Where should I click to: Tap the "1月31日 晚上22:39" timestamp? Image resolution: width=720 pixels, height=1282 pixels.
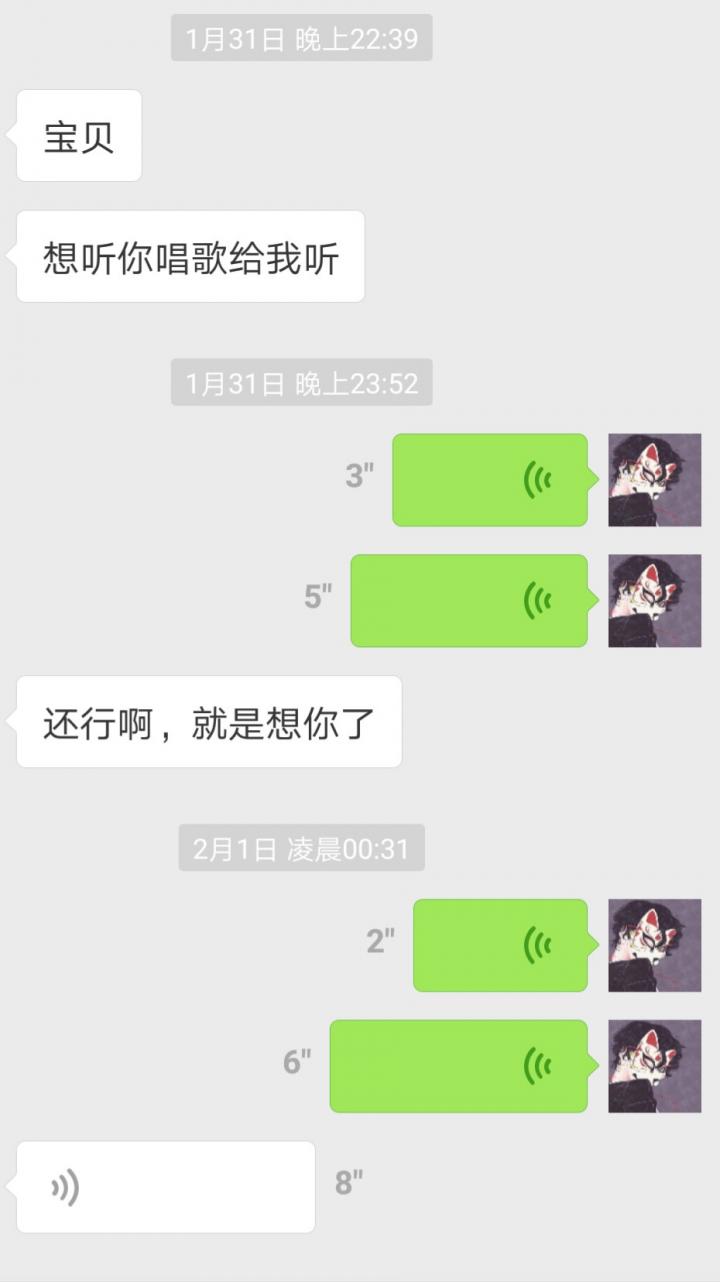(301, 41)
